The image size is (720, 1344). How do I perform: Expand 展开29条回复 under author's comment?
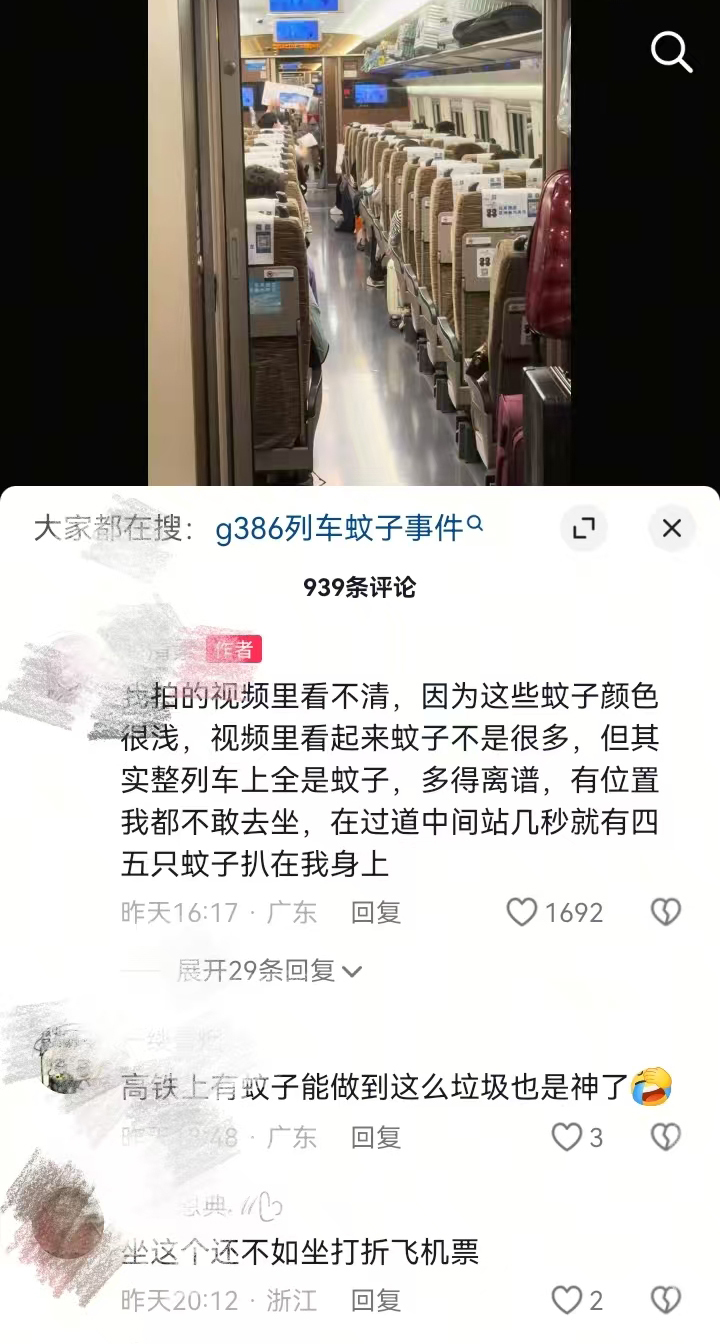click(x=269, y=970)
